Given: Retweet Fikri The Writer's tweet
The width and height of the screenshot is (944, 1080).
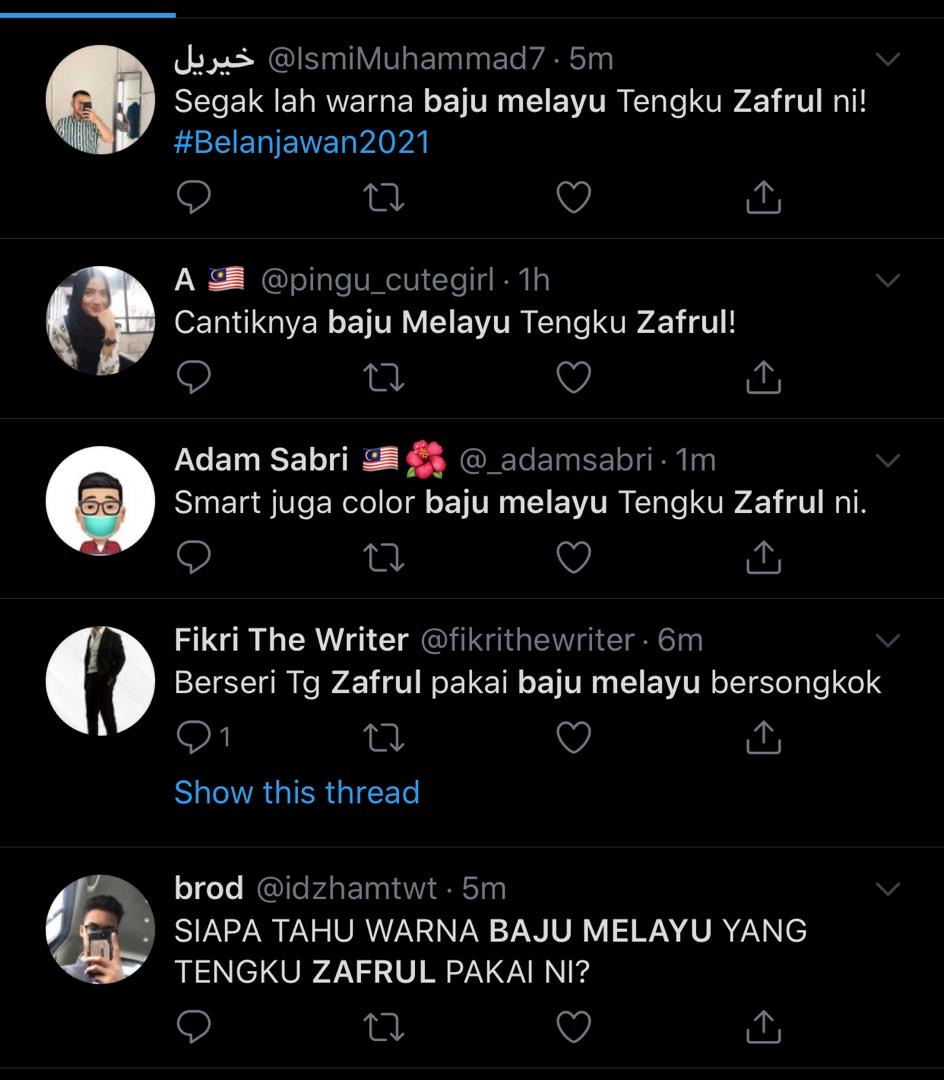Looking at the screenshot, I should tap(383, 738).
